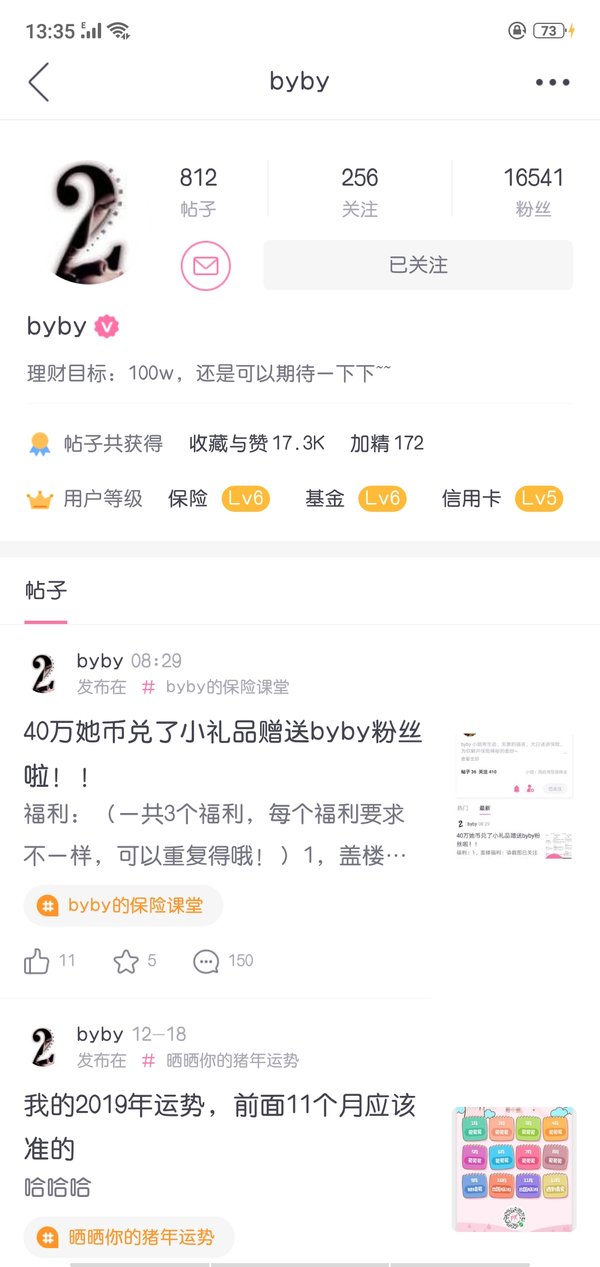This screenshot has width=600, height=1267.
Task: Send a private message via envelope icon
Action: pyautogui.click(x=206, y=265)
